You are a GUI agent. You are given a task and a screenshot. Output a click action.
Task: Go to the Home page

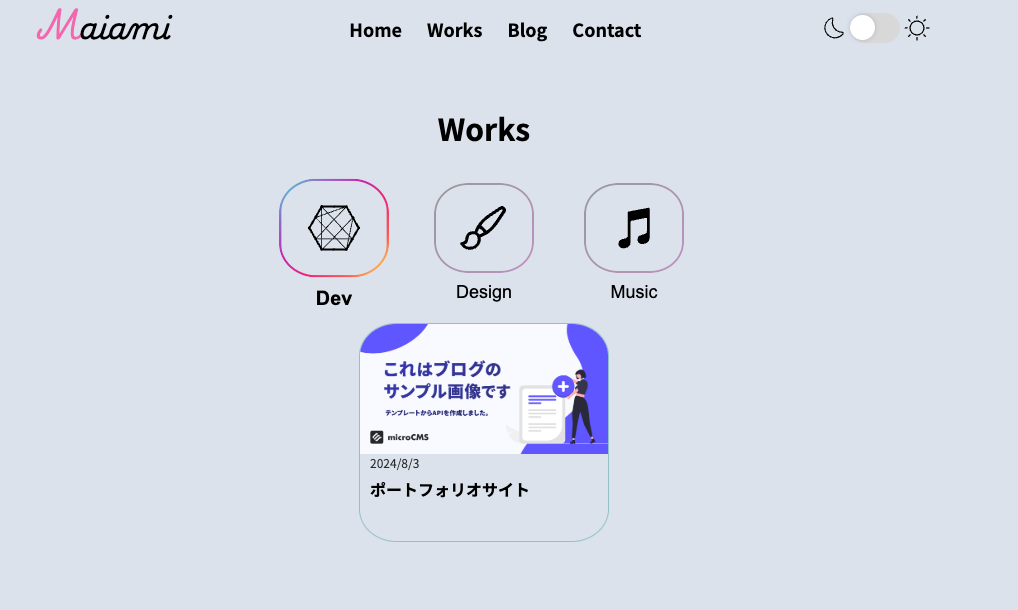click(375, 30)
